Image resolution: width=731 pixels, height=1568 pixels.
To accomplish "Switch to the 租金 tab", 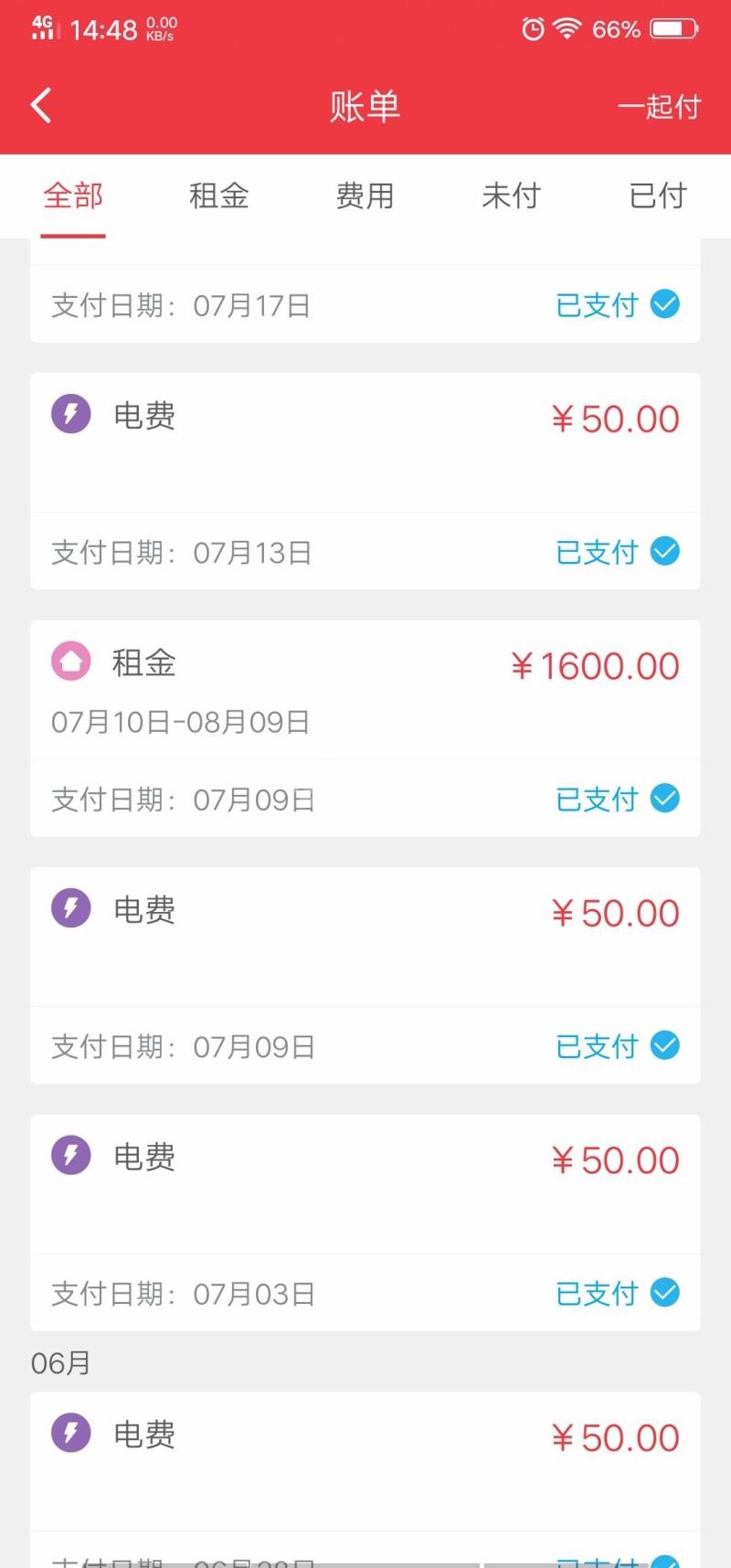I will (x=219, y=196).
